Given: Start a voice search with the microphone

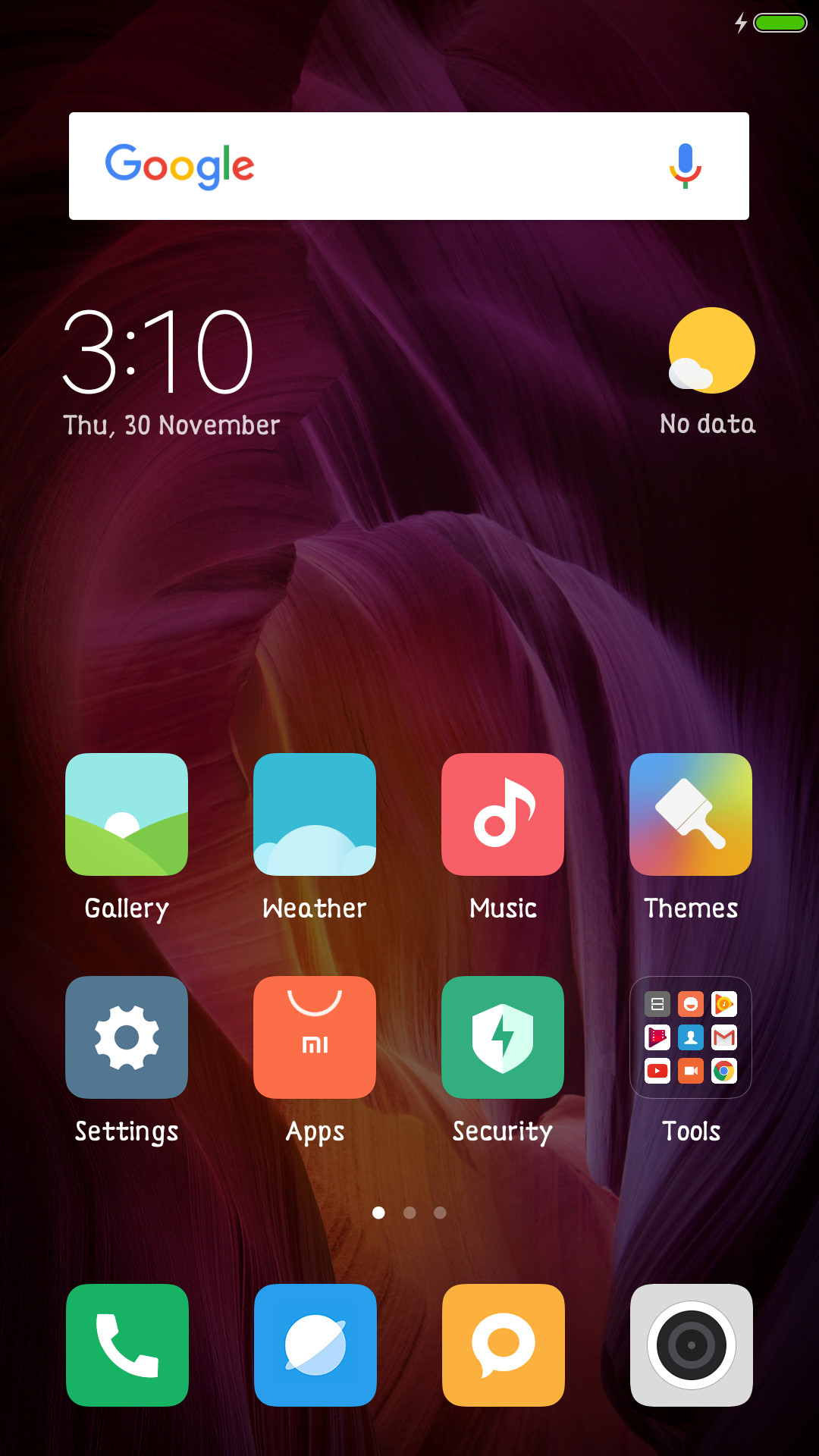Looking at the screenshot, I should pos(685,165).
